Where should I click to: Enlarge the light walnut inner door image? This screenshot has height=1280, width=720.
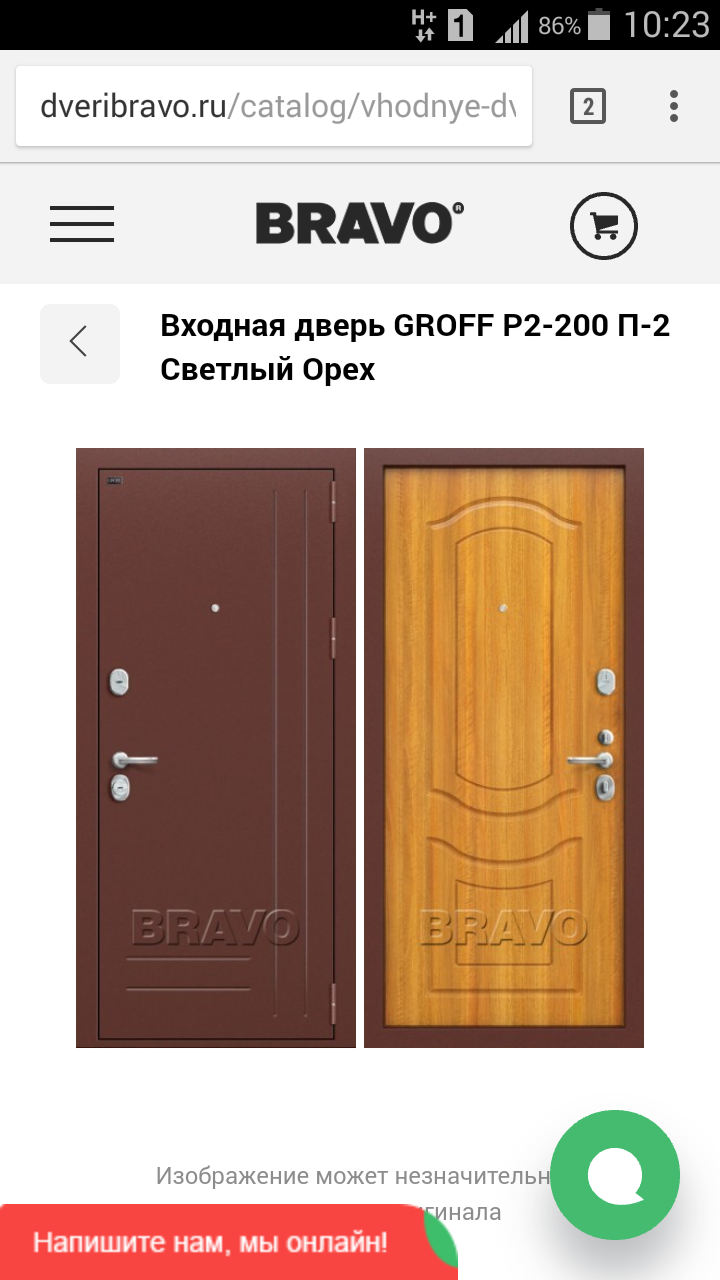504,748
